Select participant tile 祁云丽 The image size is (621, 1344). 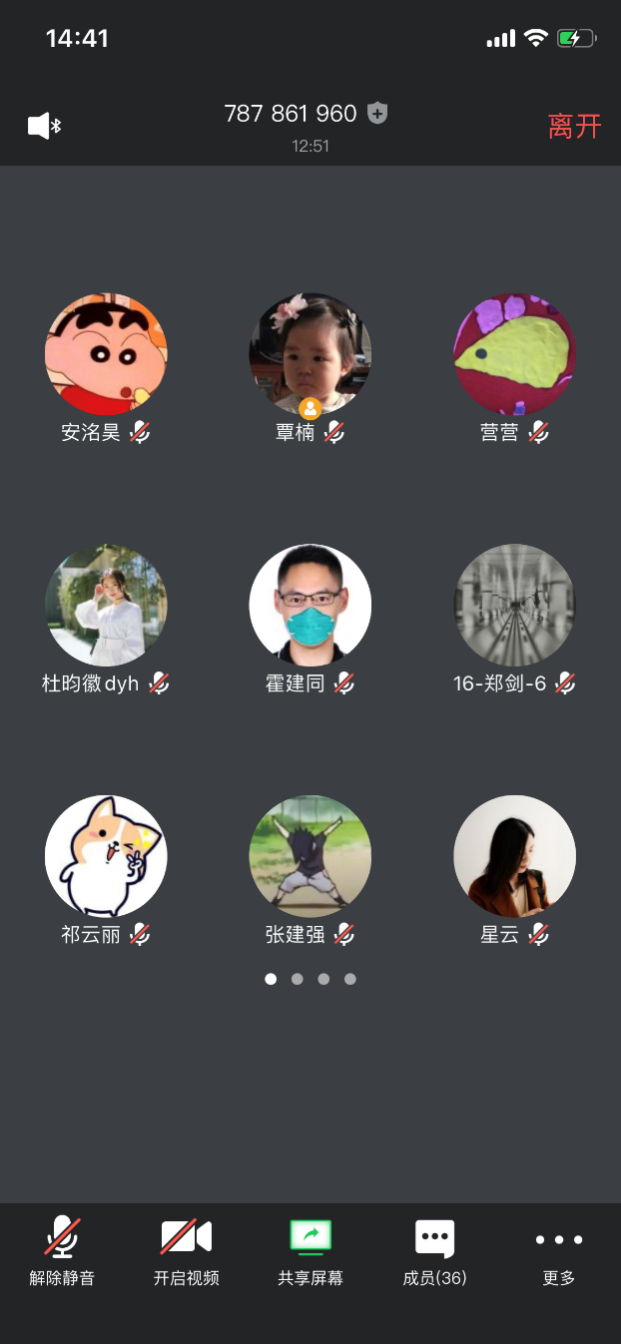106,856
